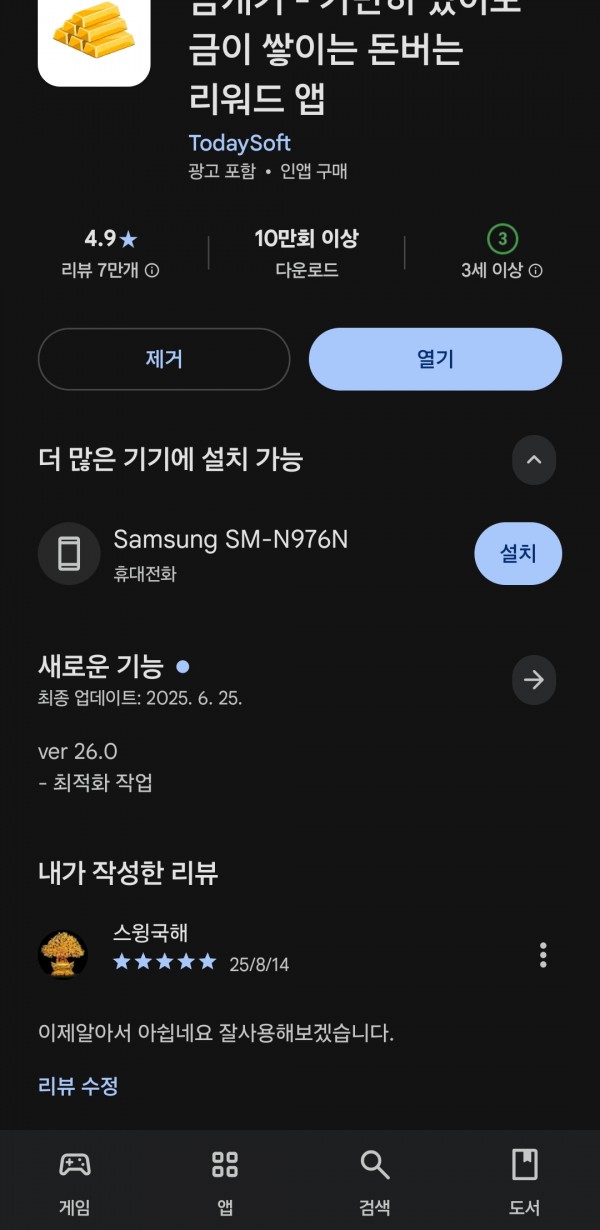600x1230 pixels.
Task: Collapse the 더 많은 기기에 설치 가능 section
Action: point(534,460)
